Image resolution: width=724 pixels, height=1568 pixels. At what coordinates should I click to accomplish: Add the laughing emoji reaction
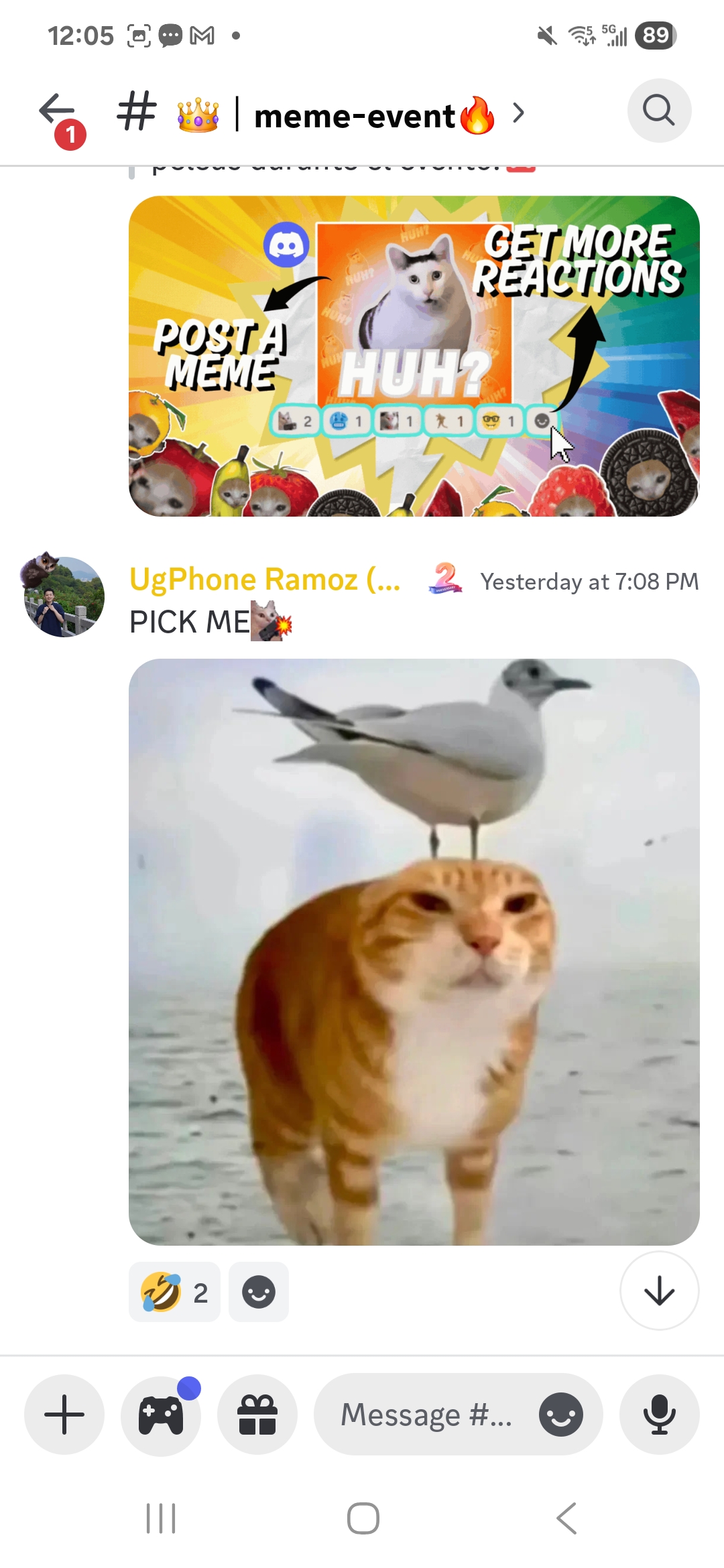pos(174,1292)
